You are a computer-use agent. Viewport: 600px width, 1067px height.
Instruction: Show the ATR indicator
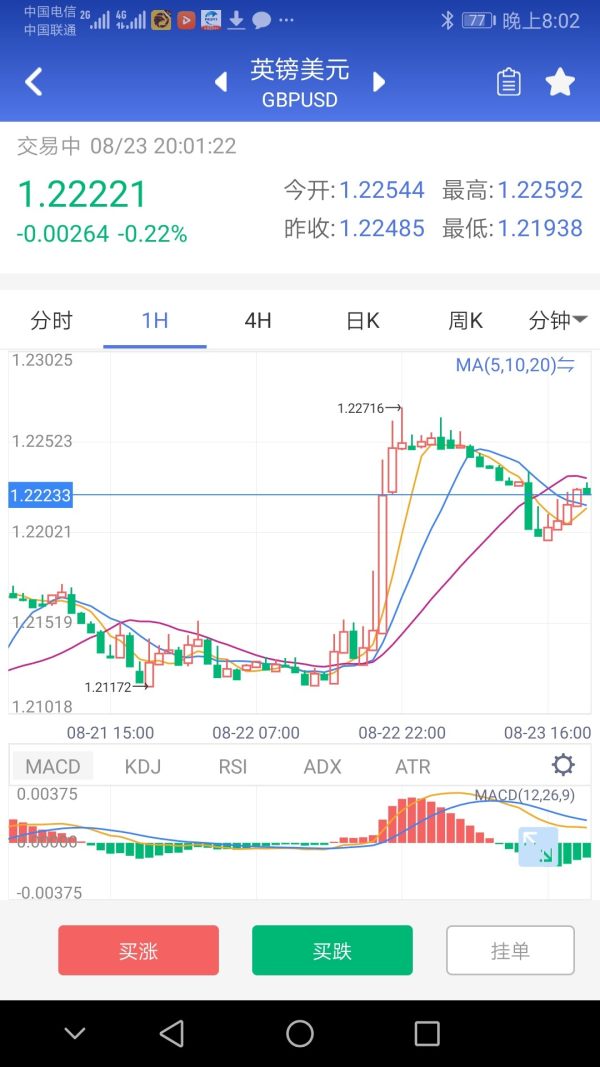coord(413,766)
